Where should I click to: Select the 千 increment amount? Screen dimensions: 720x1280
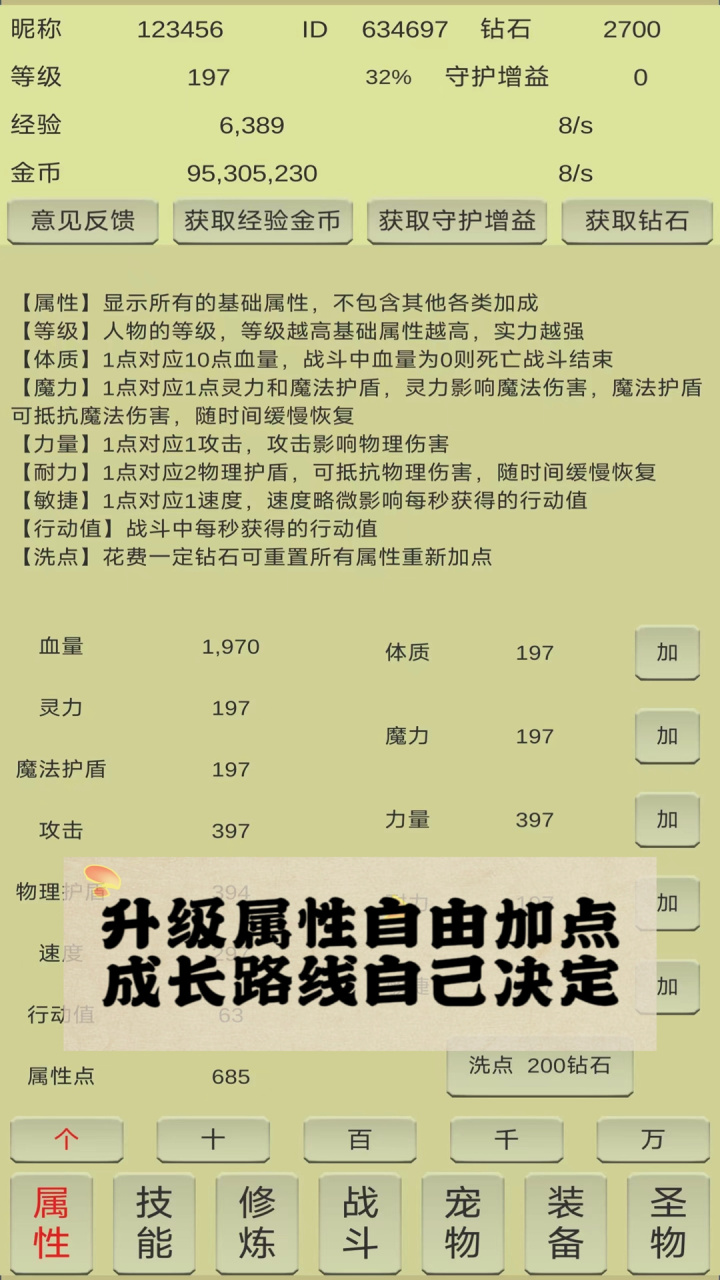point(506,1139)
